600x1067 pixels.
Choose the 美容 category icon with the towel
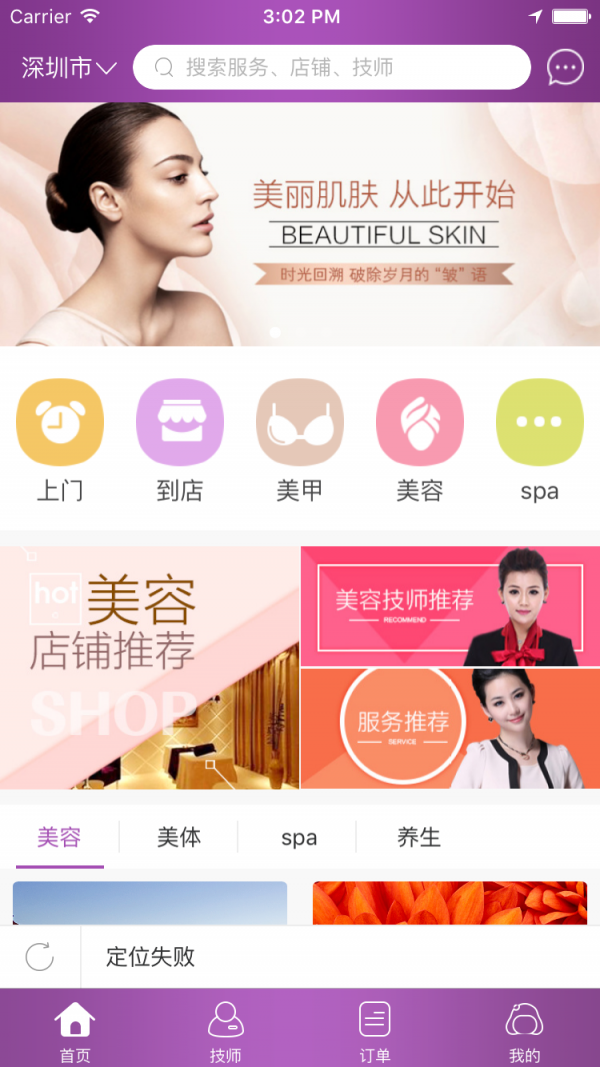(x=419, y=440)
